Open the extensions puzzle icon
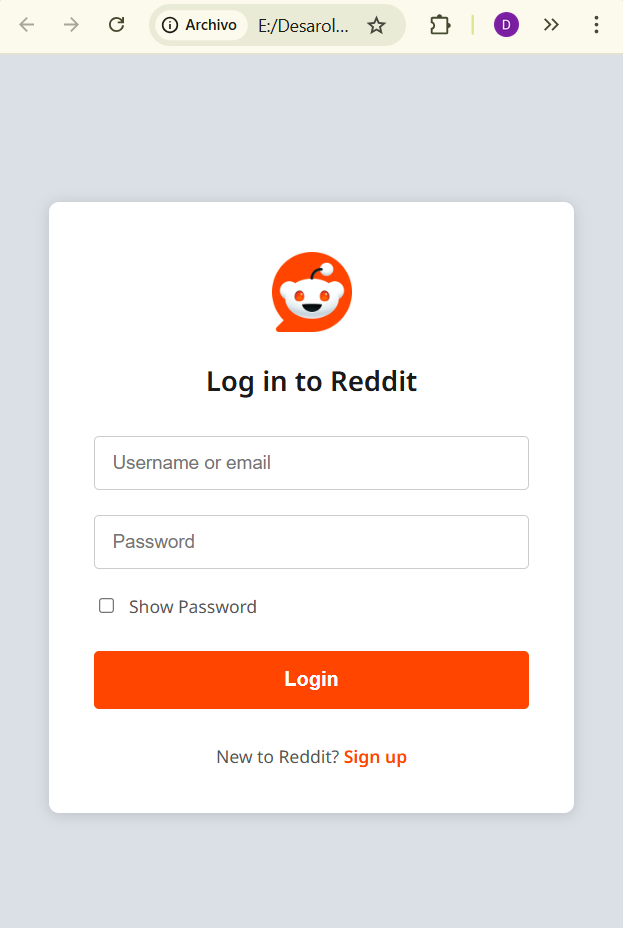The height and width of the screenshot is (928, 623). pos(440,25)
